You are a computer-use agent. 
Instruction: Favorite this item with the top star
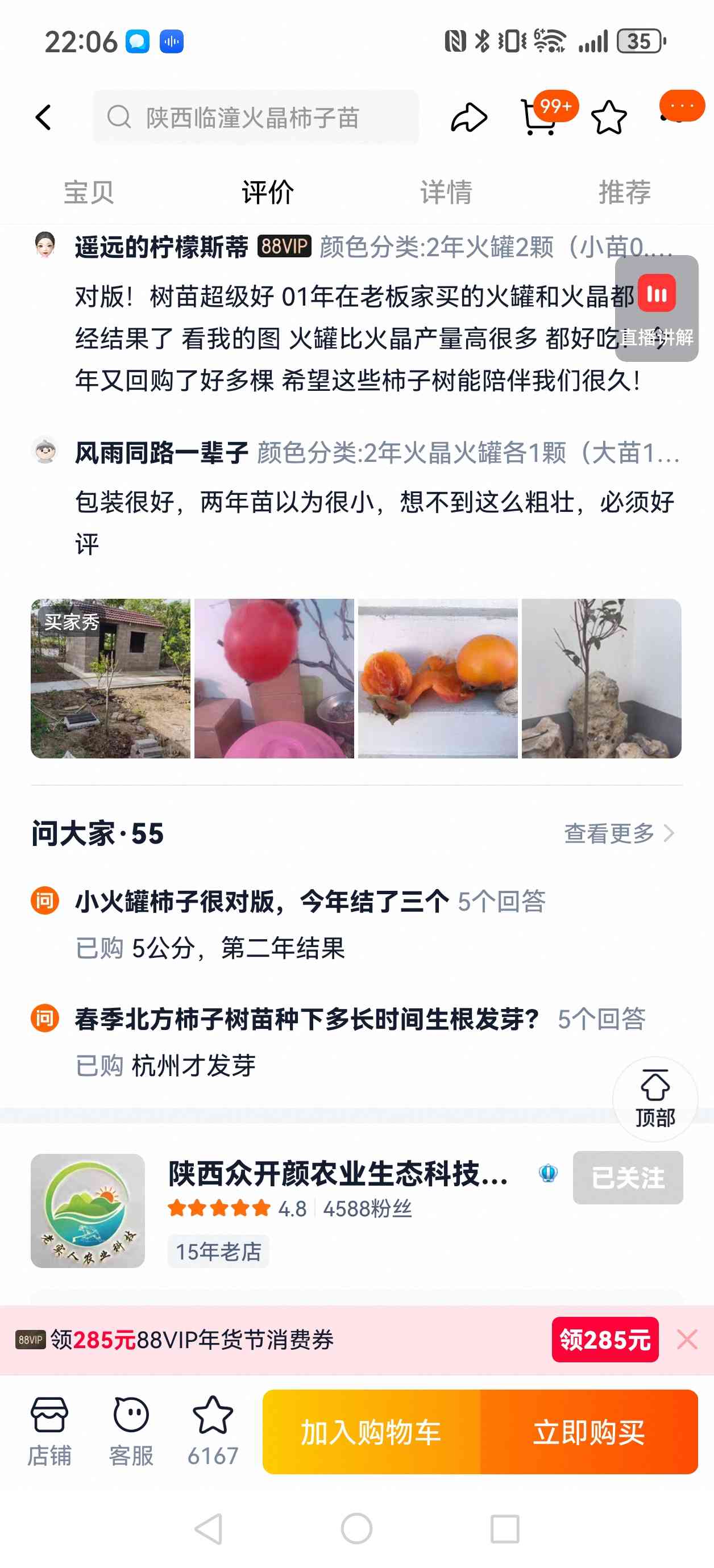click(x=609, y=118)
